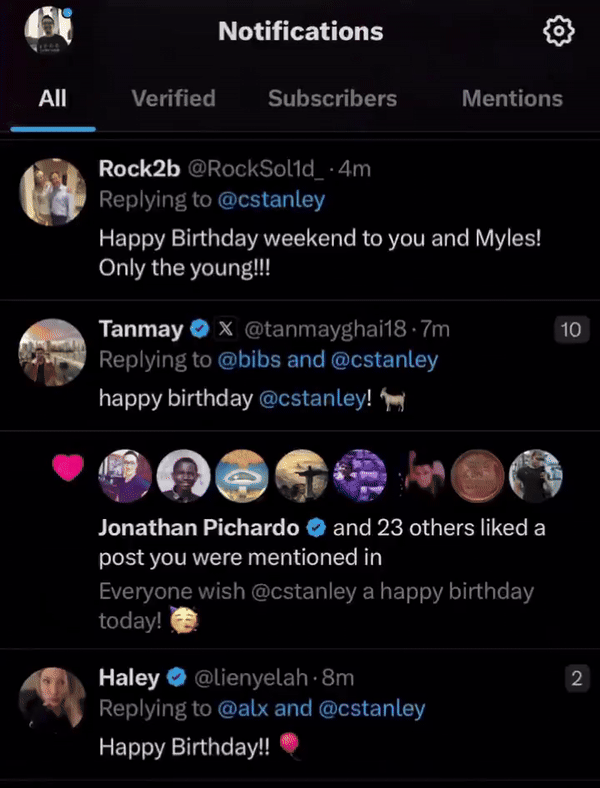Switch to the Subscribers tab
600x788 pixels.
[x=332, y=98]
